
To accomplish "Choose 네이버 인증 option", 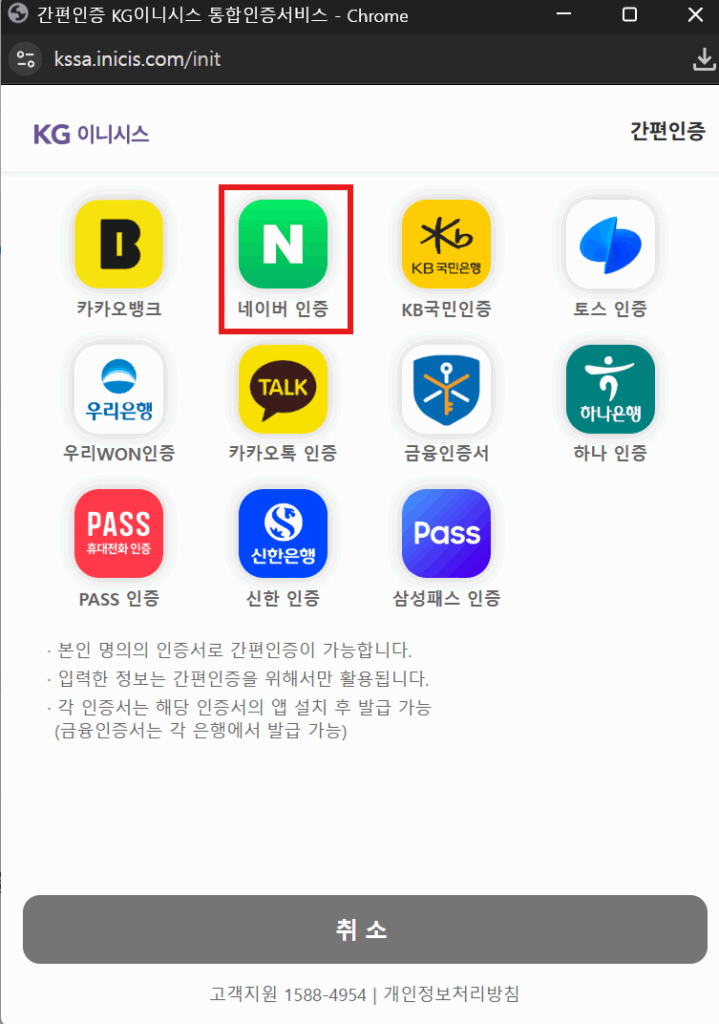I will (x=283, y=244).
